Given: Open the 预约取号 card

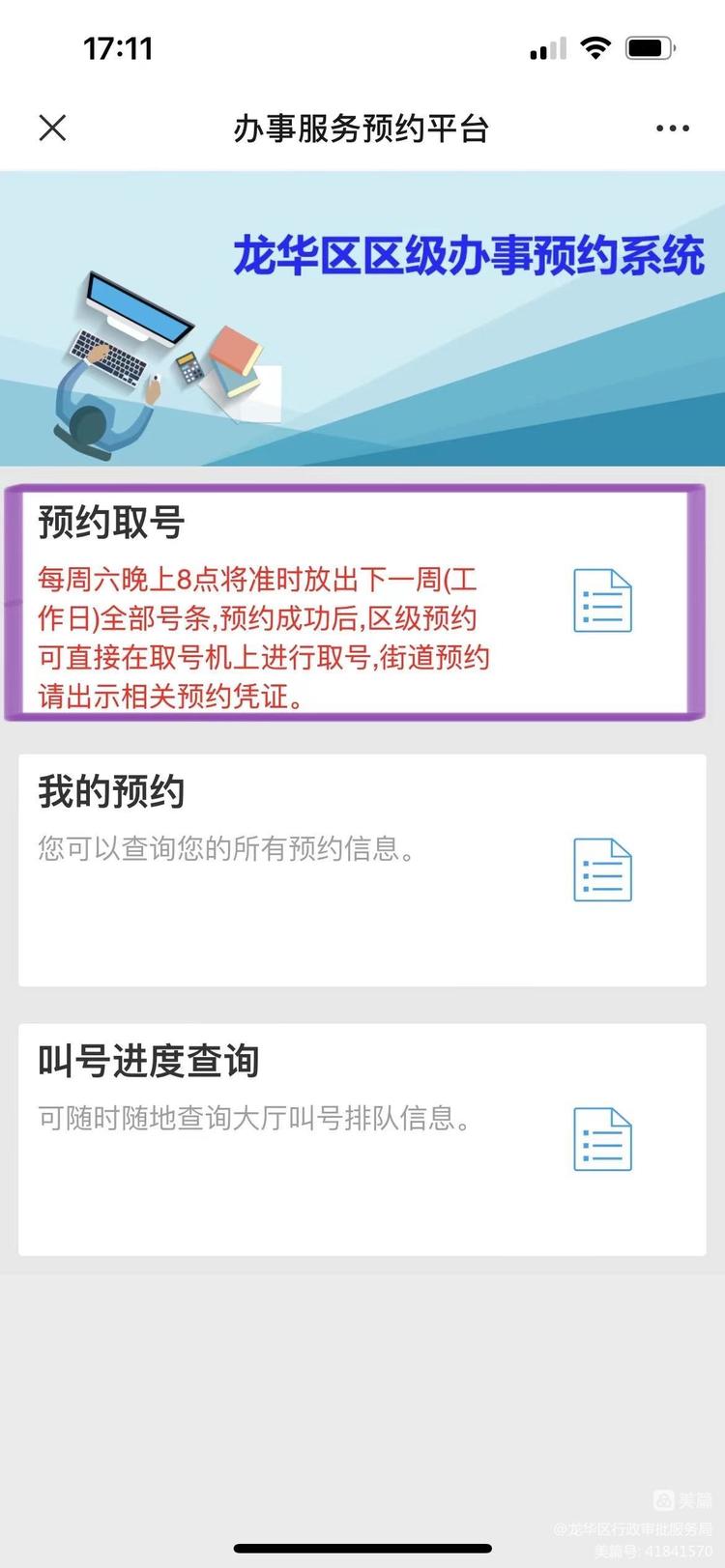Looking at the screenshot, I should (356, 603).
